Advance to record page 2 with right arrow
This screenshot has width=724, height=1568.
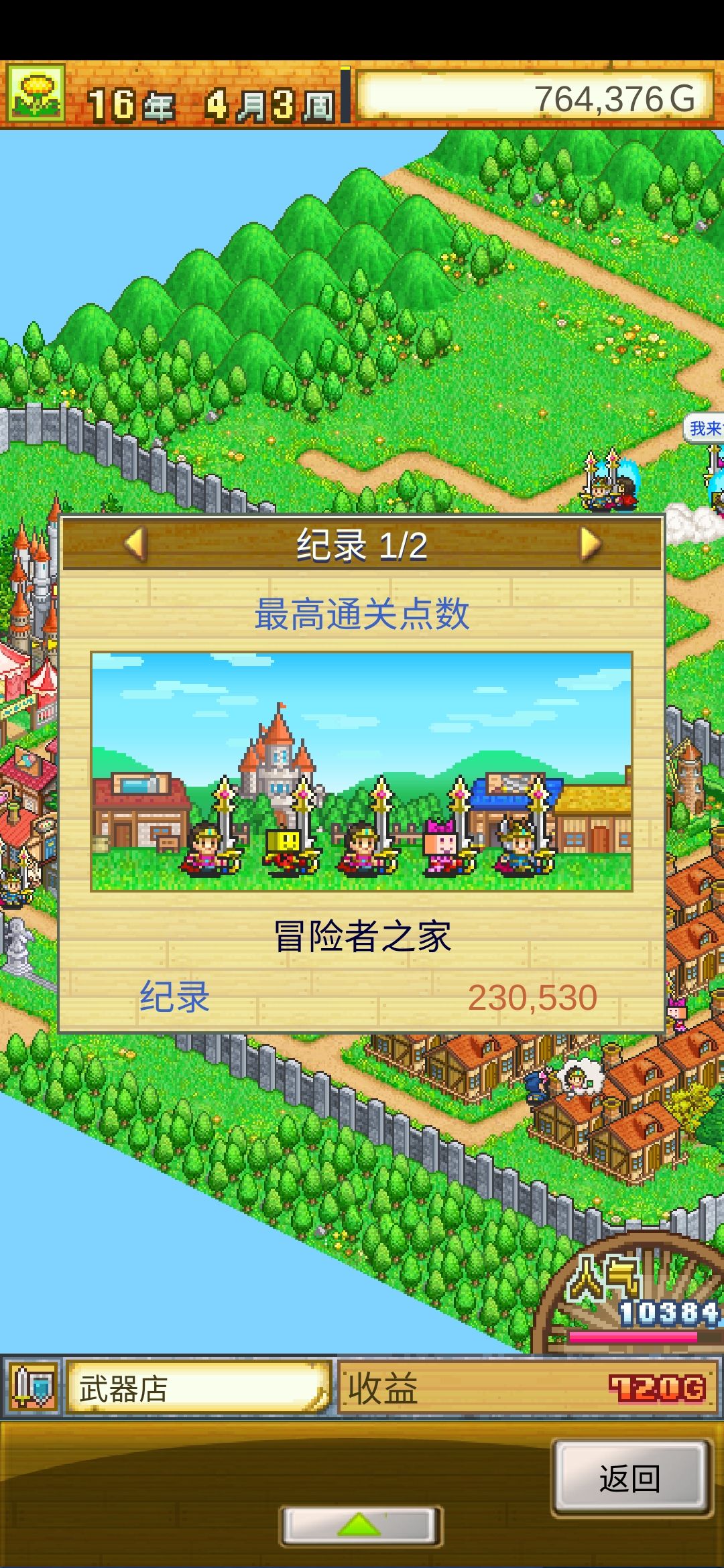(590, 546)
